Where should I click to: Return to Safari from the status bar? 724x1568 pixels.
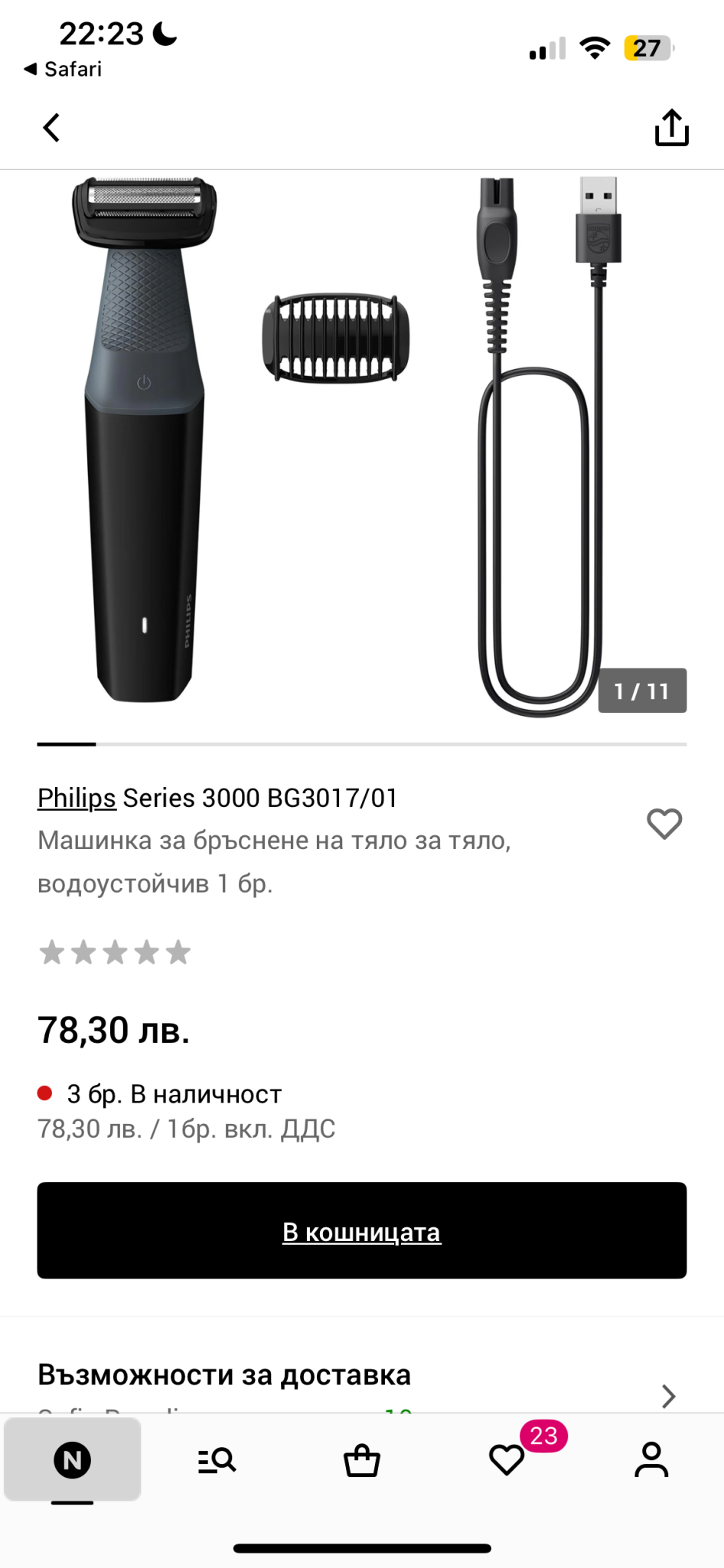[64, 69]
